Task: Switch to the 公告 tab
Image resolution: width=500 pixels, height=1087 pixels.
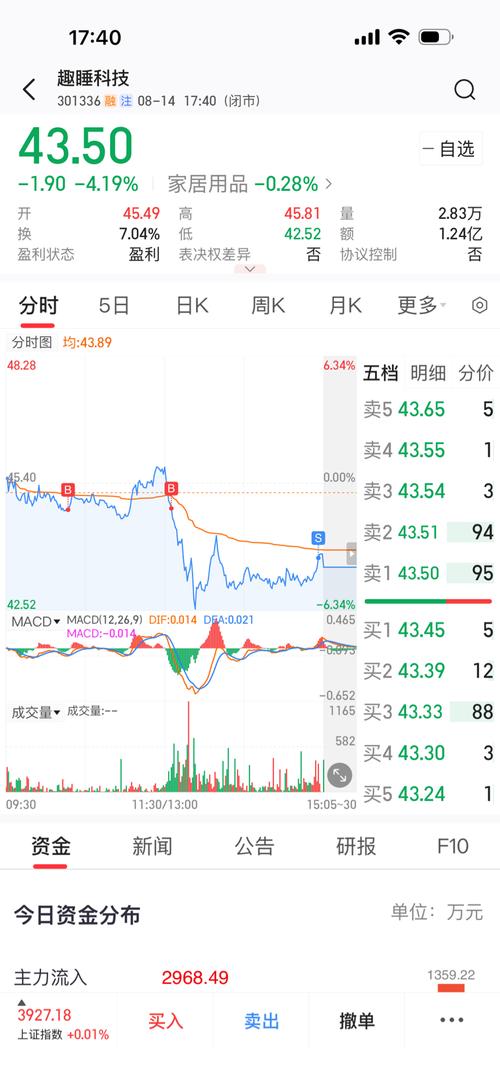Action: click(255, 846)
